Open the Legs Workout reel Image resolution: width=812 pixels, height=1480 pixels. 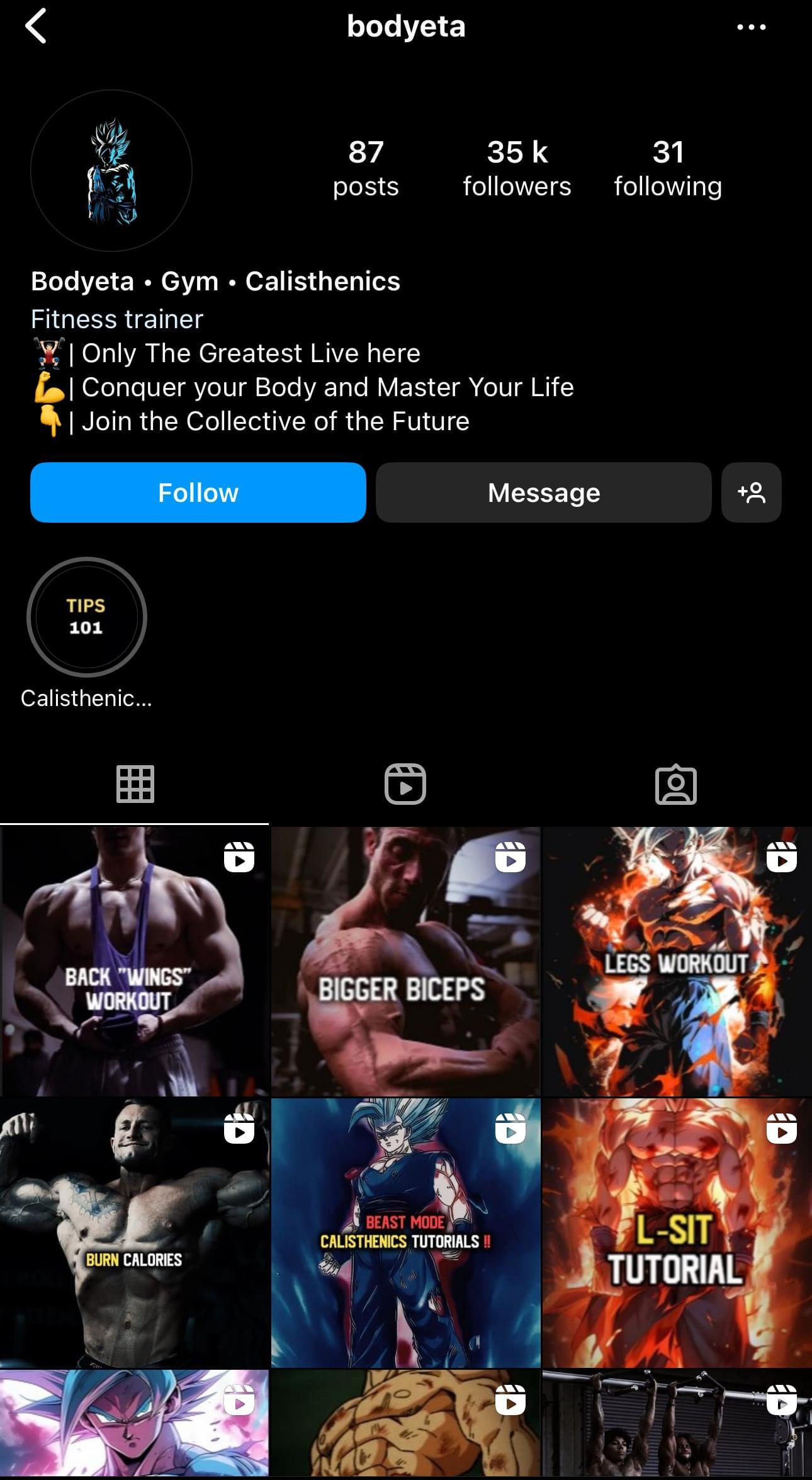pyautogui.click(x=677, y=962)
